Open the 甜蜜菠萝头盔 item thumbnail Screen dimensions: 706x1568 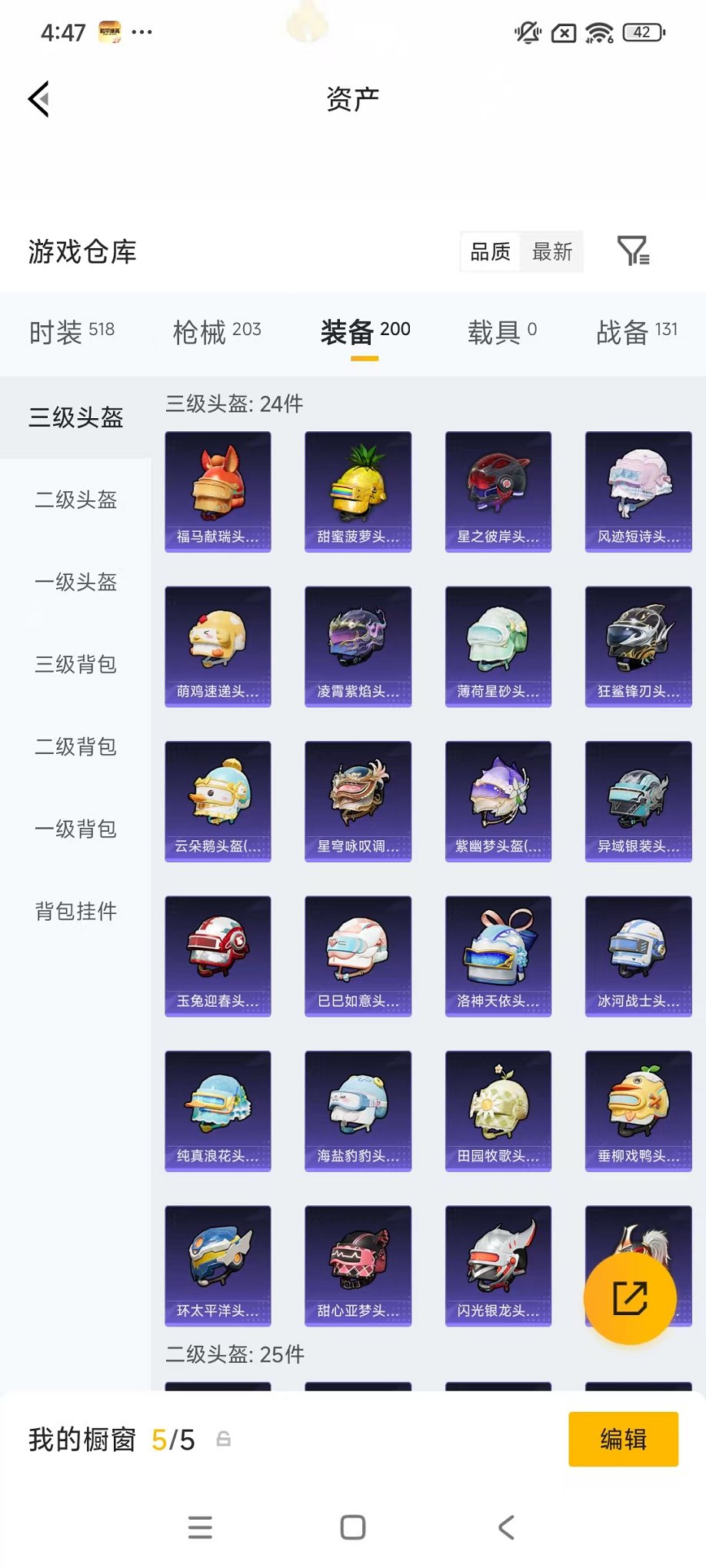pyautogui.click(x=358, y=492)
